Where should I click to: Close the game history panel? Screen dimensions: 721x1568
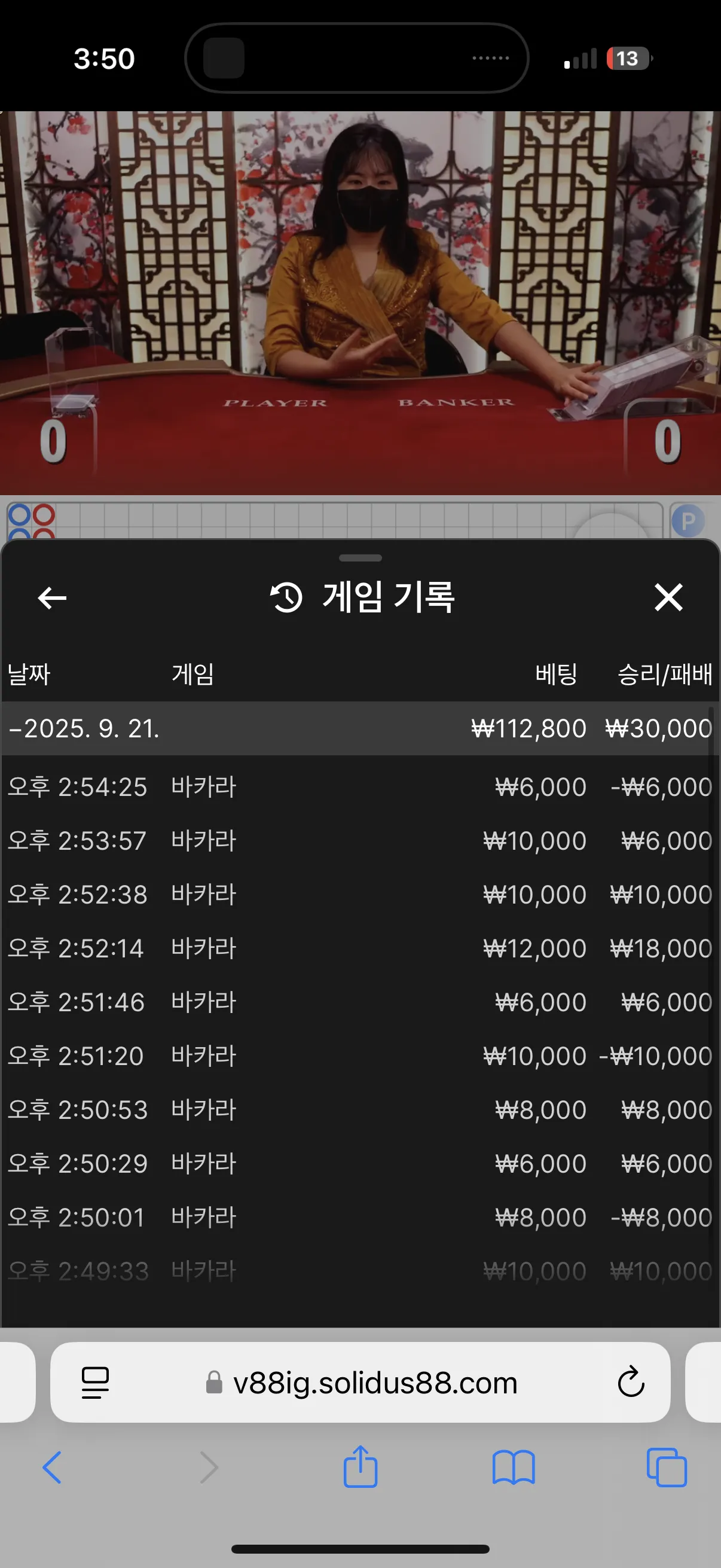(x=668, y=597)
